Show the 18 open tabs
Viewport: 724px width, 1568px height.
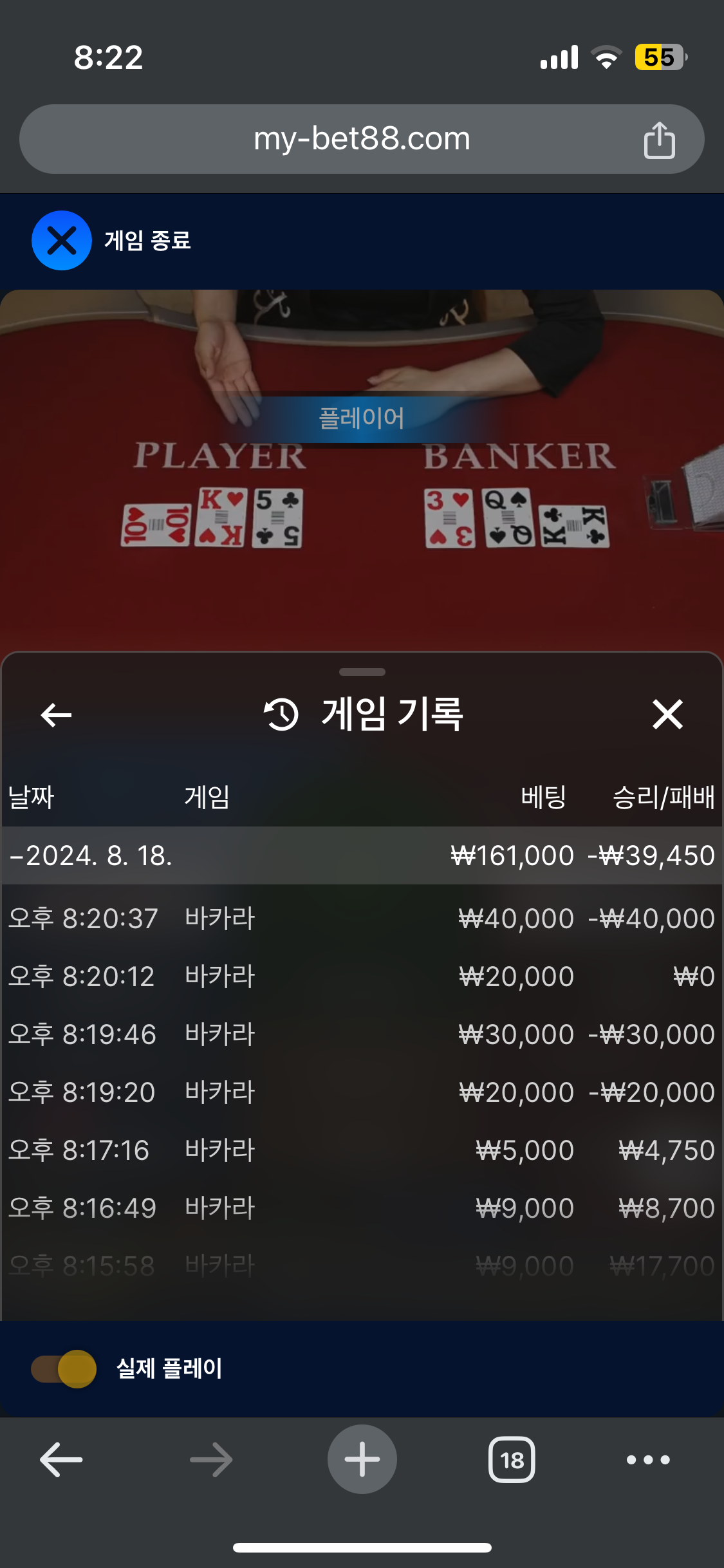pos(512,1459)
